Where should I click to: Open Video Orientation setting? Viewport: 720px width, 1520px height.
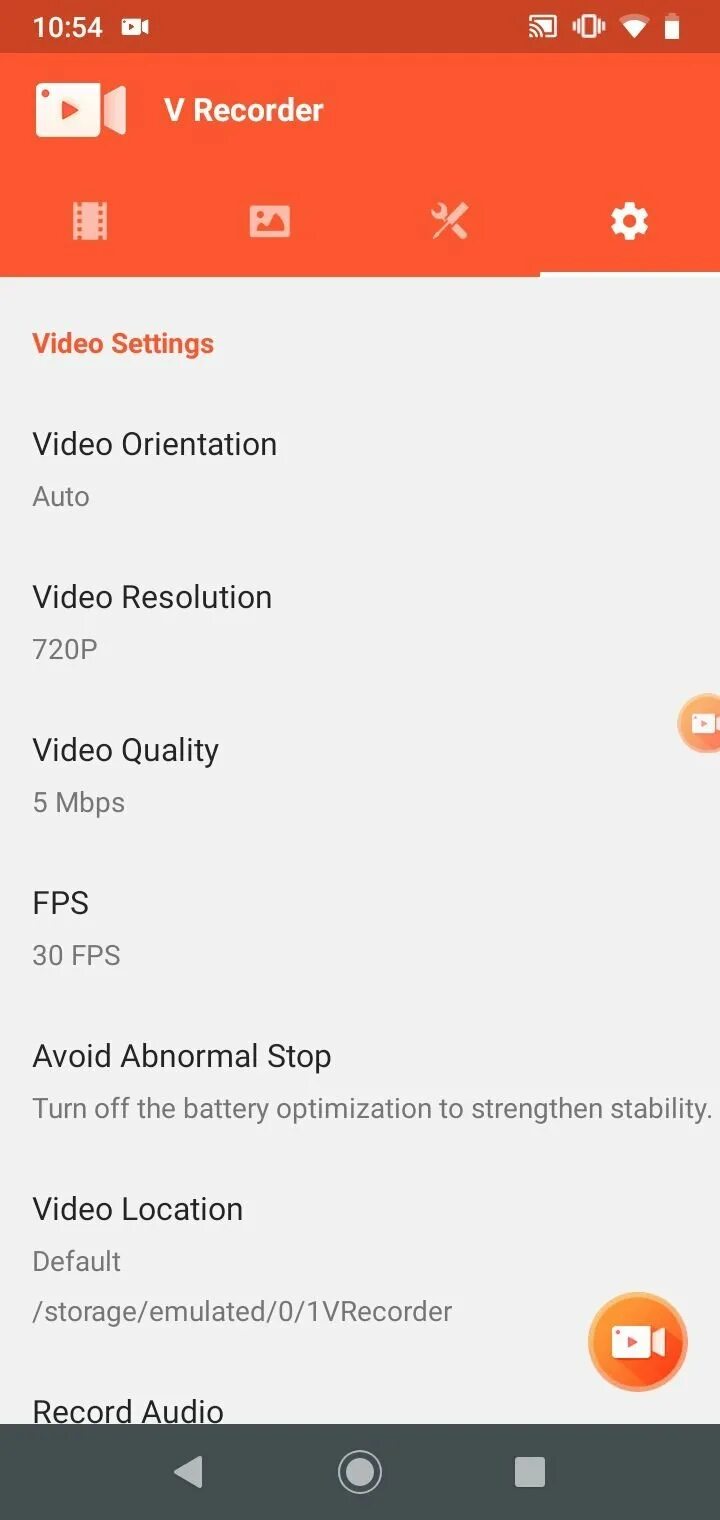(155, 468)
